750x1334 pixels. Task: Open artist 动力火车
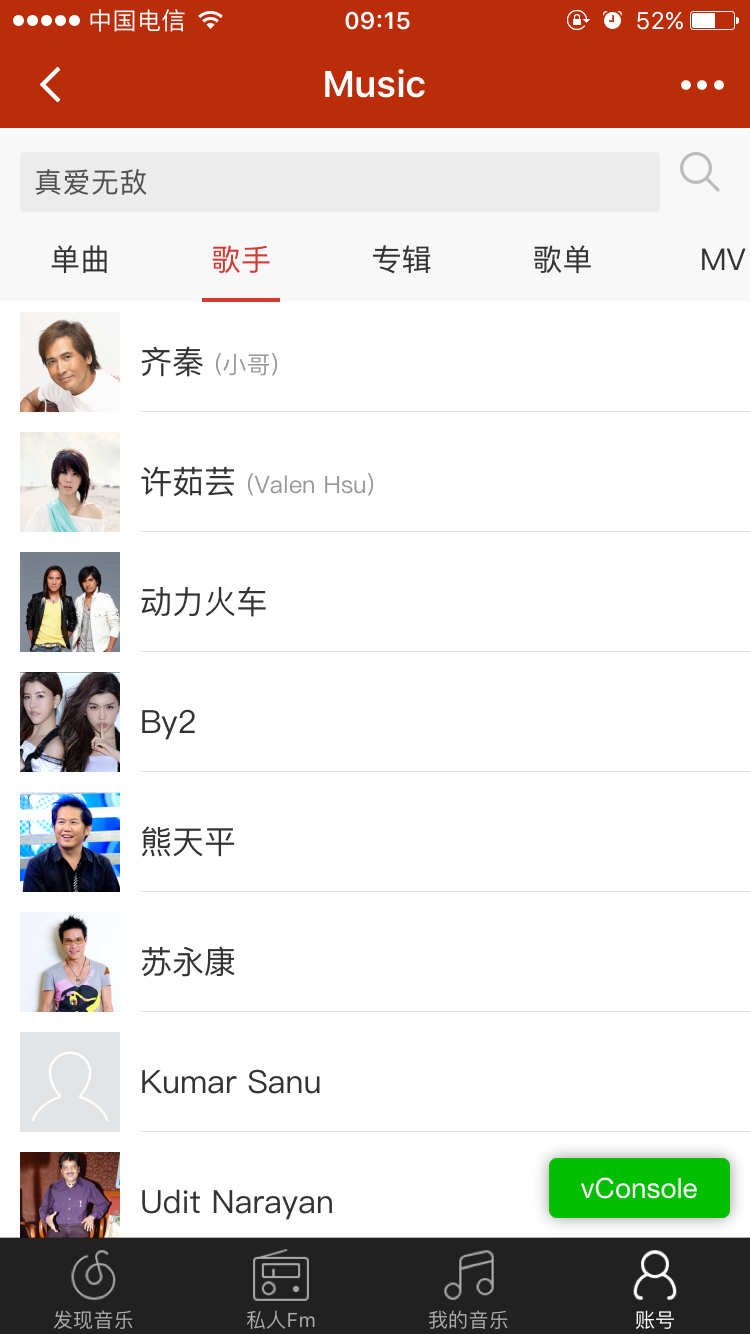point(375,602)
